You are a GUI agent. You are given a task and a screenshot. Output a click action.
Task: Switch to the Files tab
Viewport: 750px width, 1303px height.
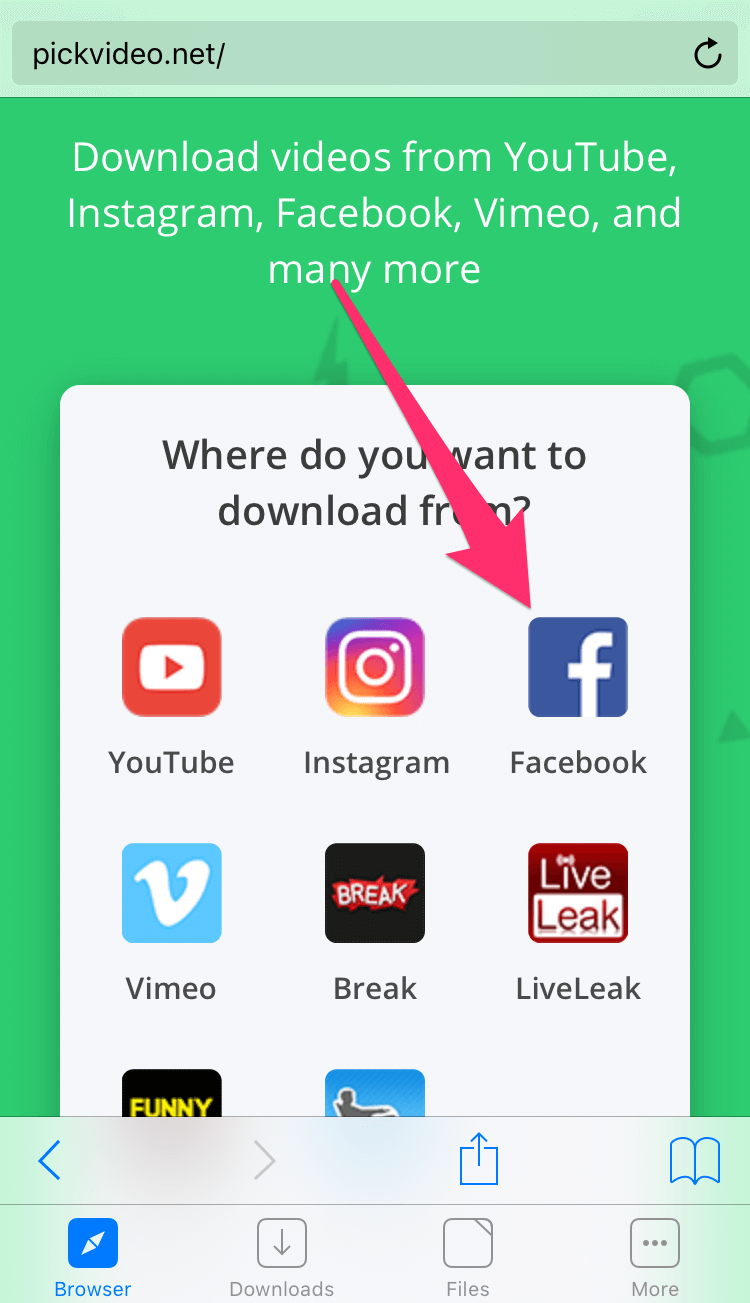pos(468,1256)
